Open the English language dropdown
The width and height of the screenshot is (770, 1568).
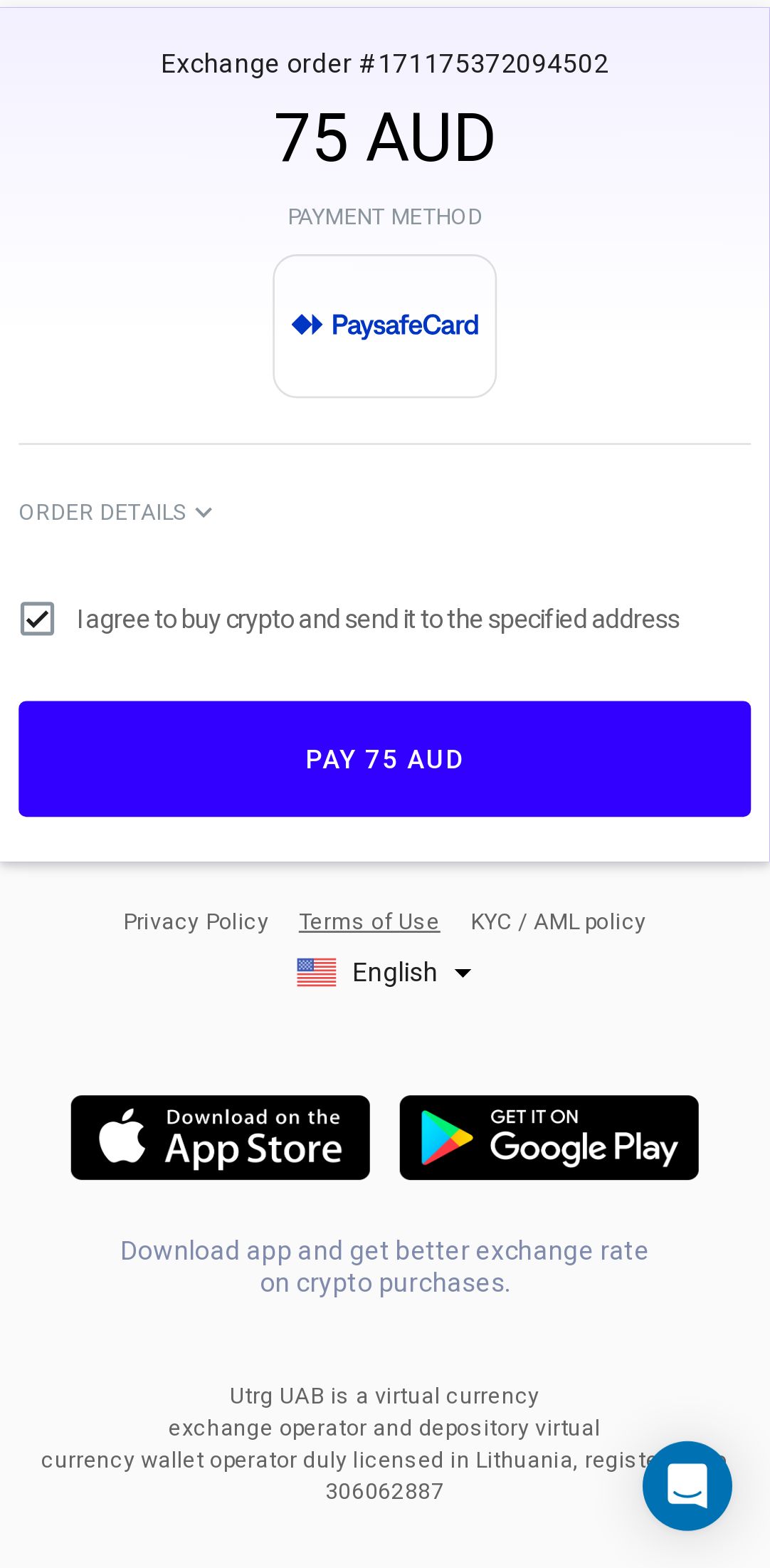(384, 973)
